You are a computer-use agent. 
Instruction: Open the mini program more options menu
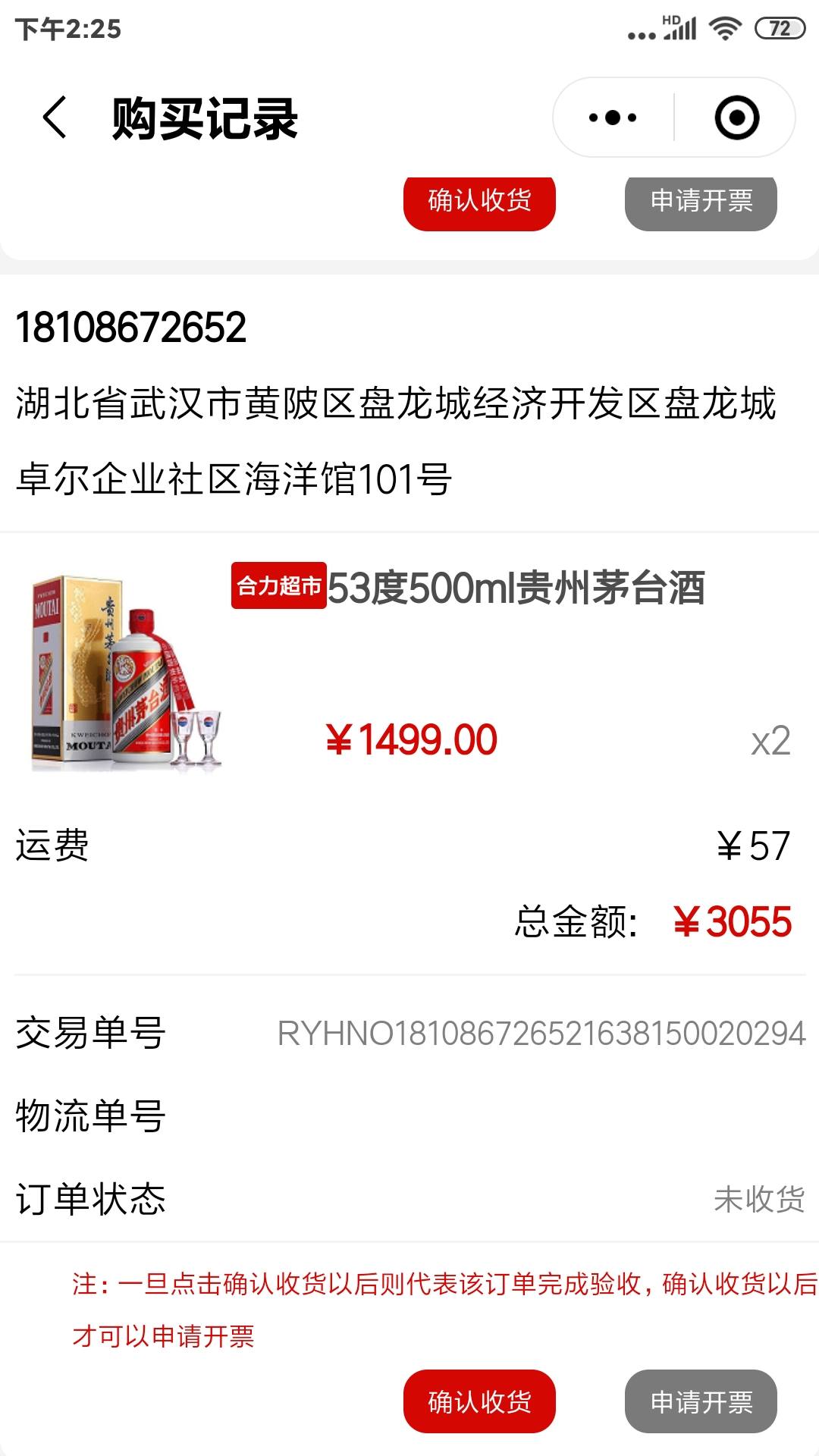click(x=613, y=118)
